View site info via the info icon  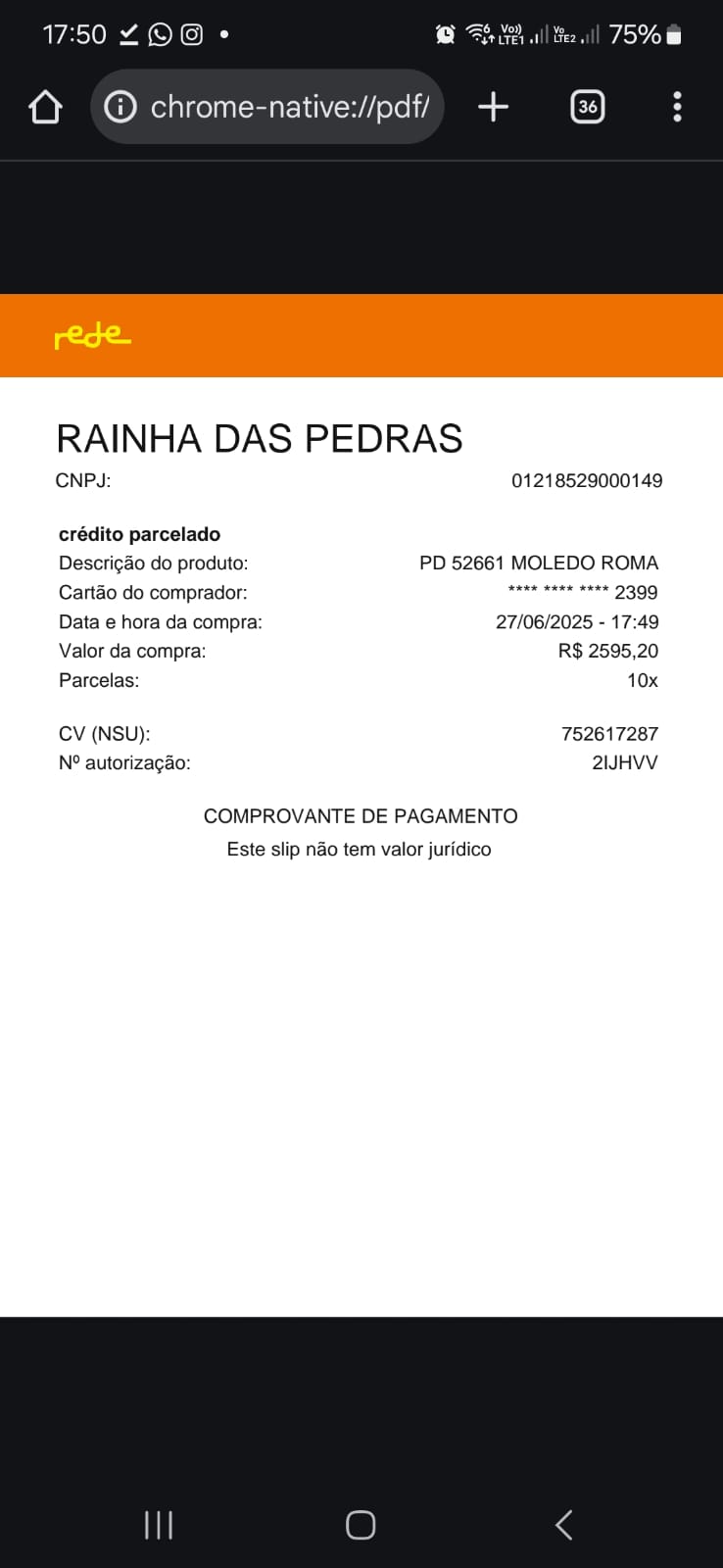click(x=120, y=107)
